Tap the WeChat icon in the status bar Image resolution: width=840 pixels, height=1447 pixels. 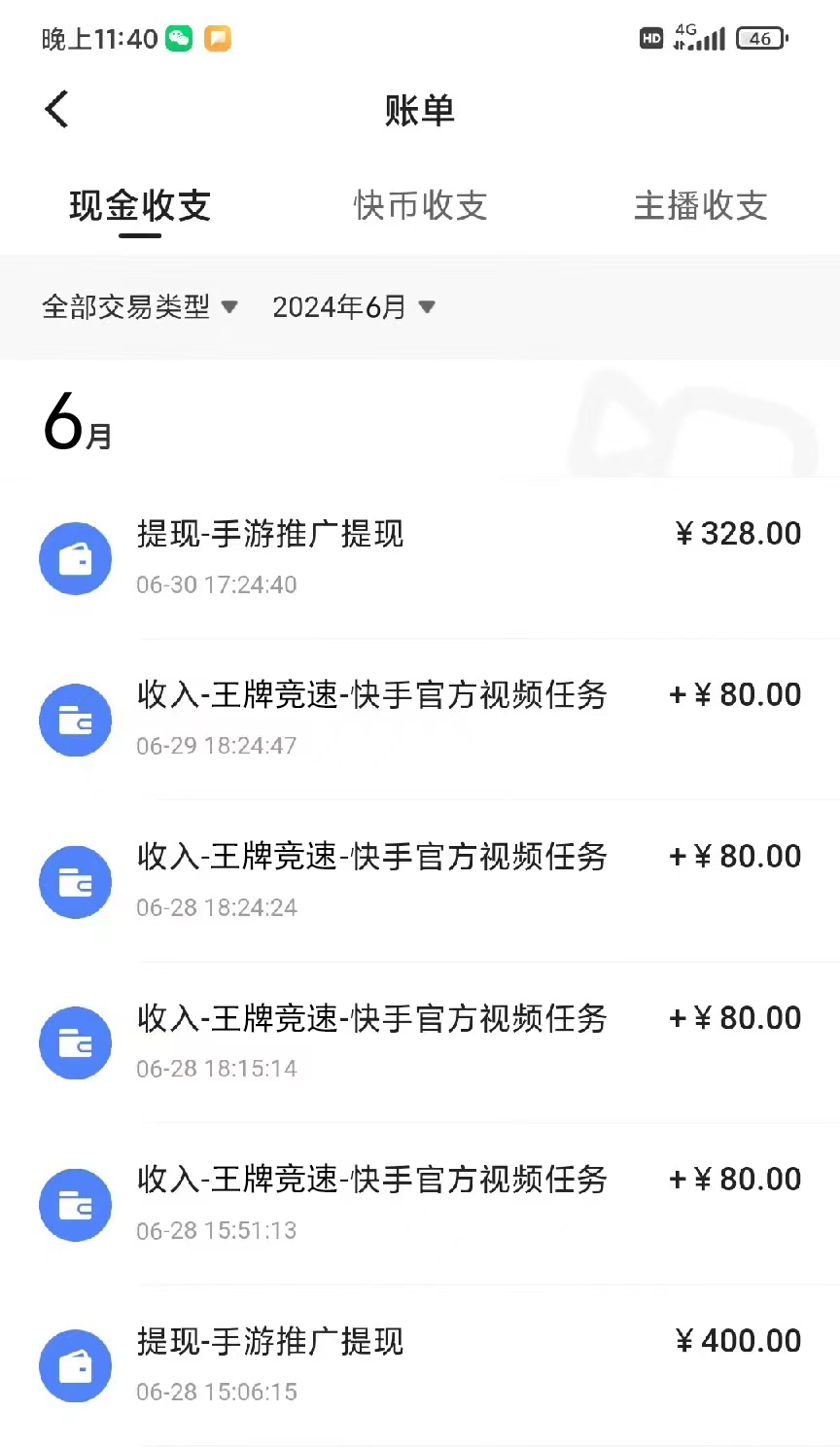[181, 39]
